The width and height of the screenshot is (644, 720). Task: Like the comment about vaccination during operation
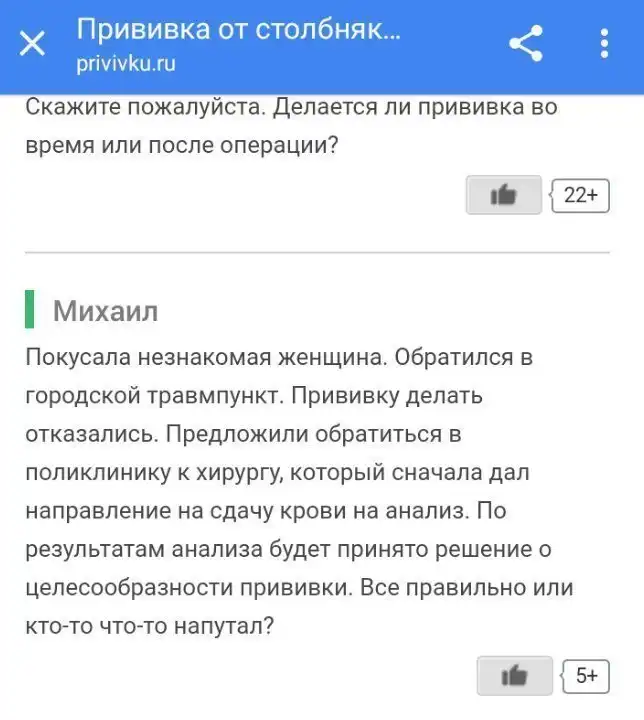[x=503, y=195]
